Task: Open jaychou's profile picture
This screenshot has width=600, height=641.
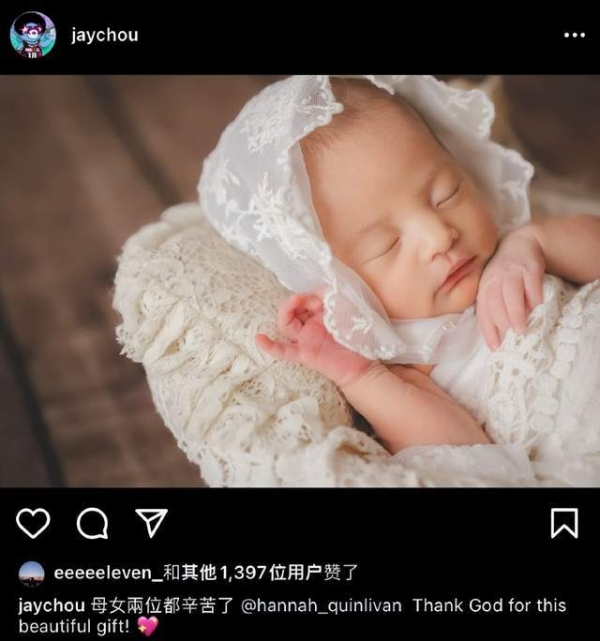Action: pyautogui.click(x=33, y=35)
